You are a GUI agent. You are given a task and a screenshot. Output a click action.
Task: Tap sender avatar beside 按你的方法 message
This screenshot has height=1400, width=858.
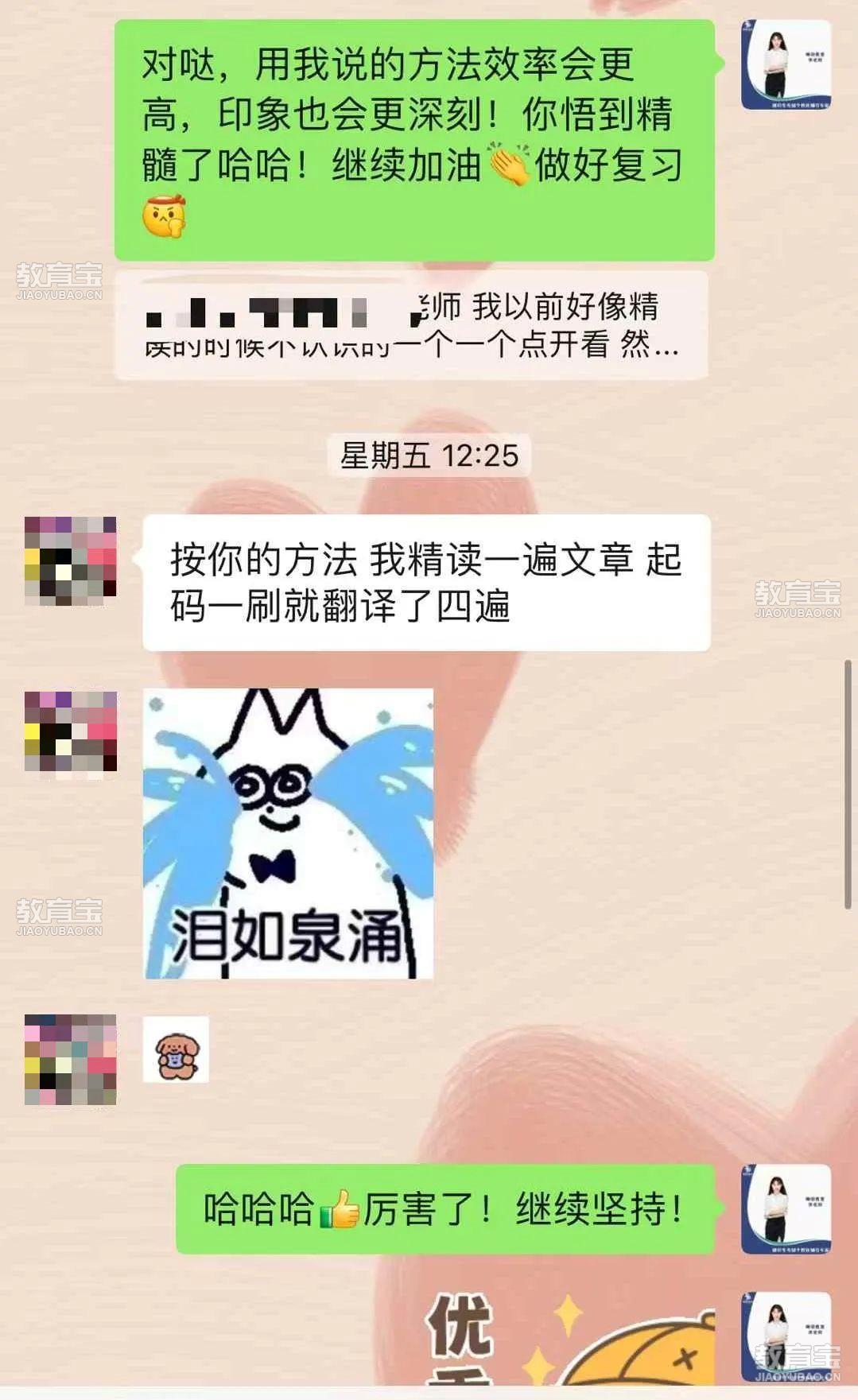click(70, 561)
